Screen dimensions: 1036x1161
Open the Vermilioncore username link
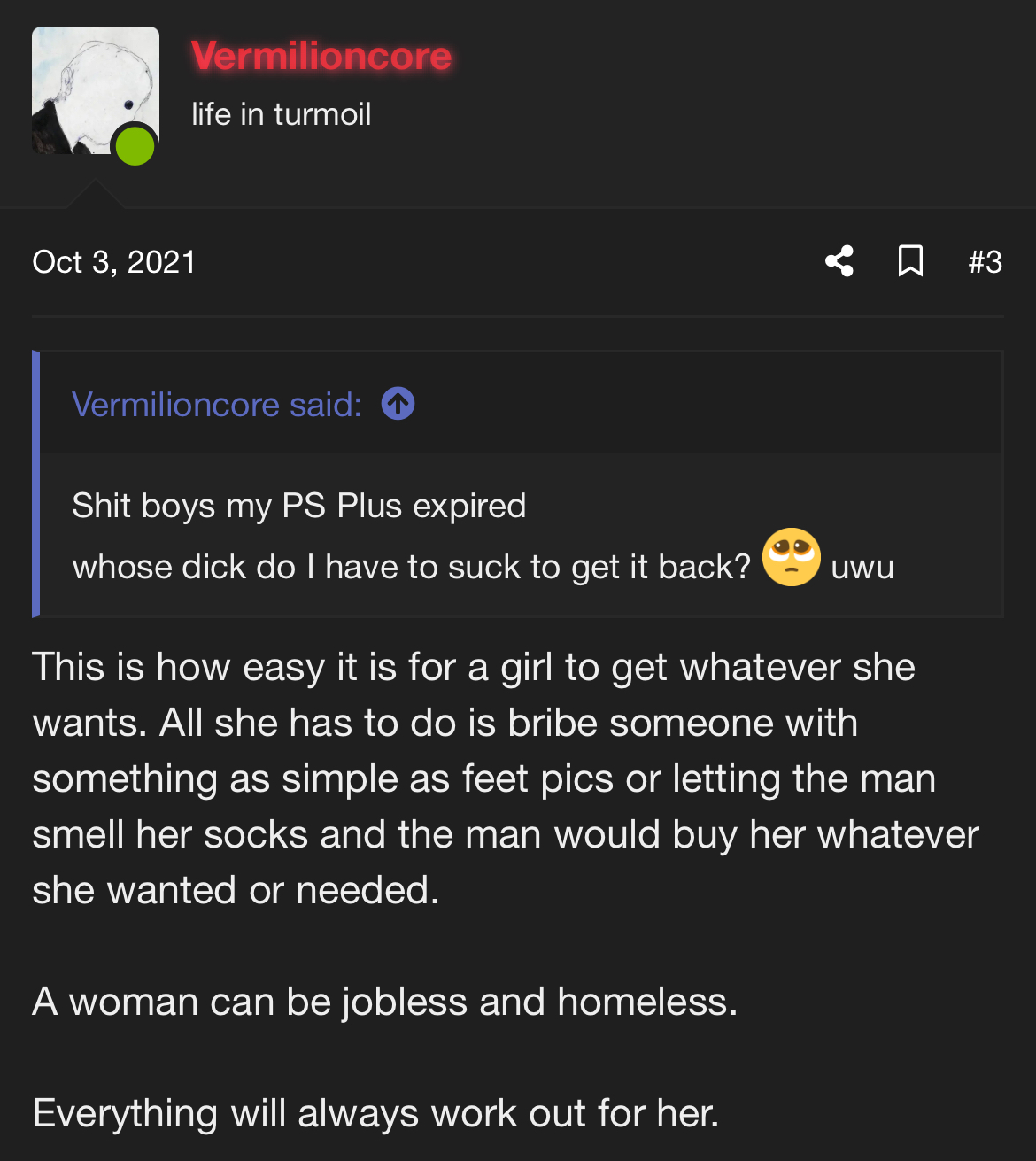[x=321, y=56]
